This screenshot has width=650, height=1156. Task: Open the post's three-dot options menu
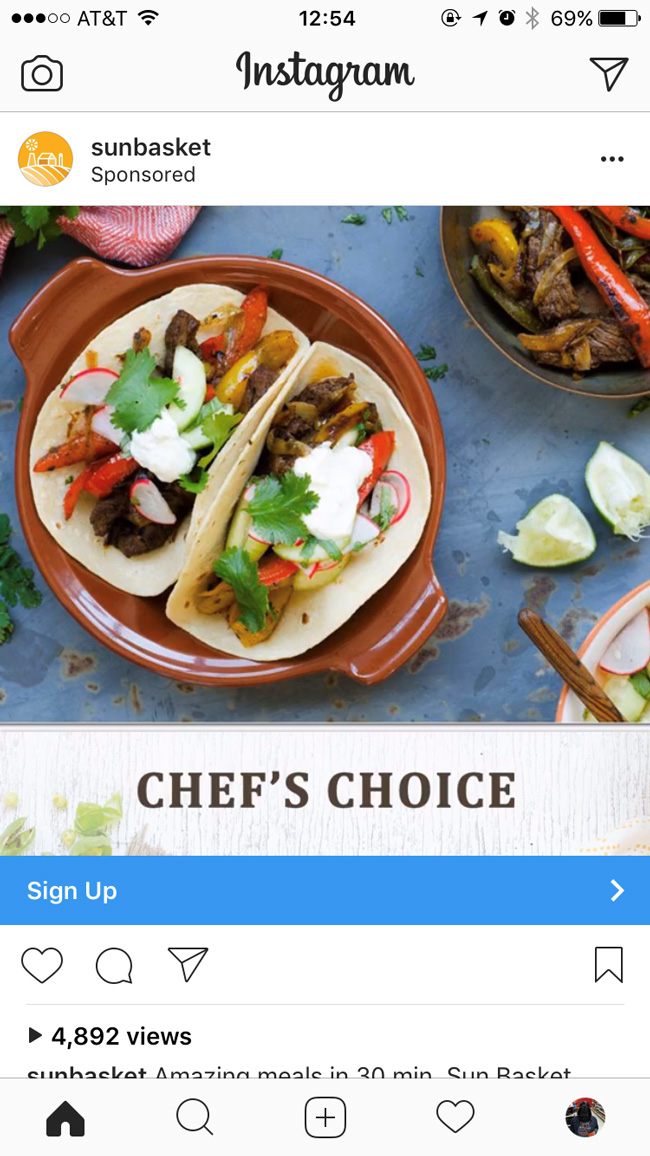pyautogui.click(x=612, y=159)
